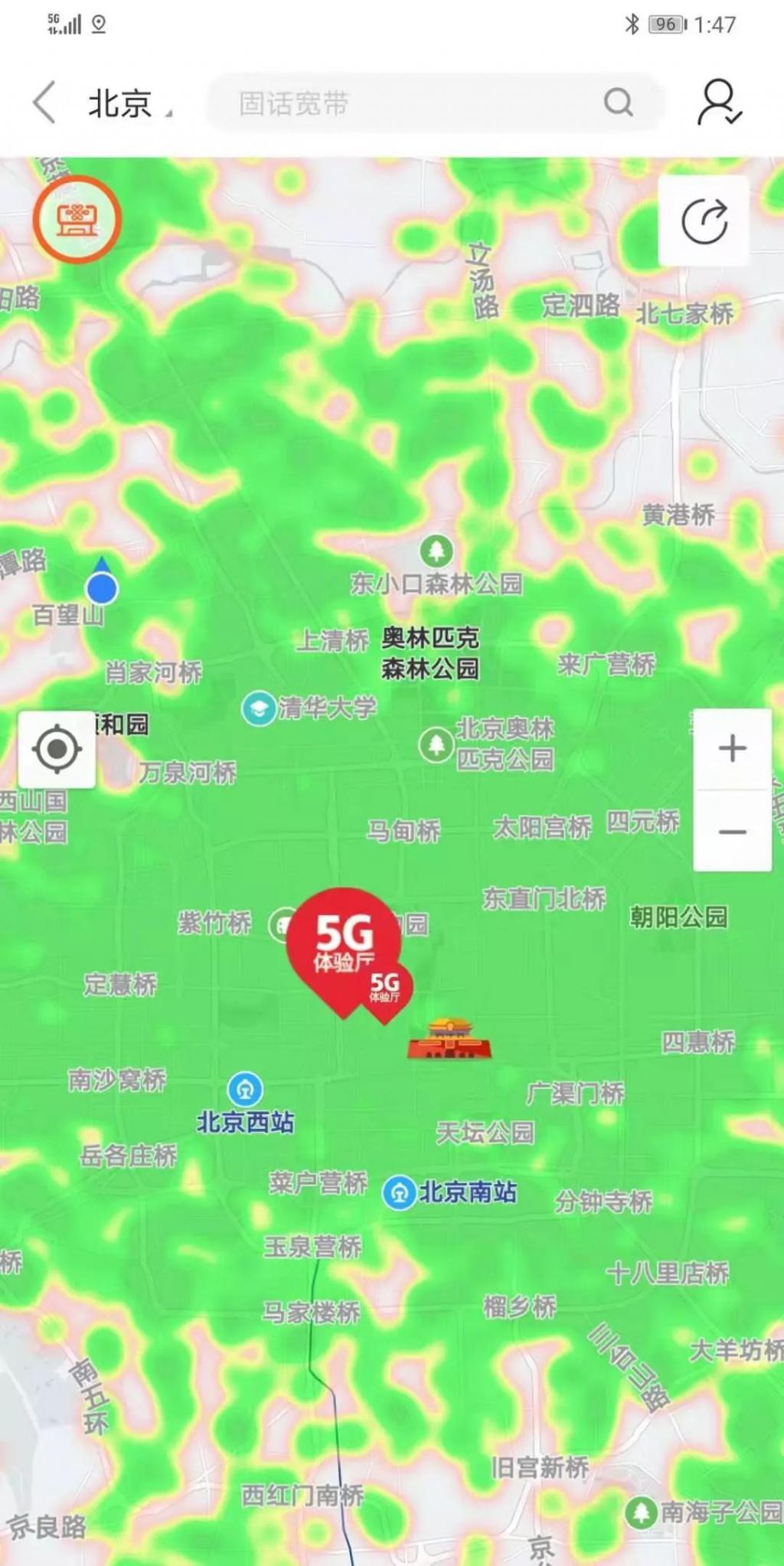Tap the orange circled store icon
784x1566 pixels.
pyautogui.click(x=77, y=220)
